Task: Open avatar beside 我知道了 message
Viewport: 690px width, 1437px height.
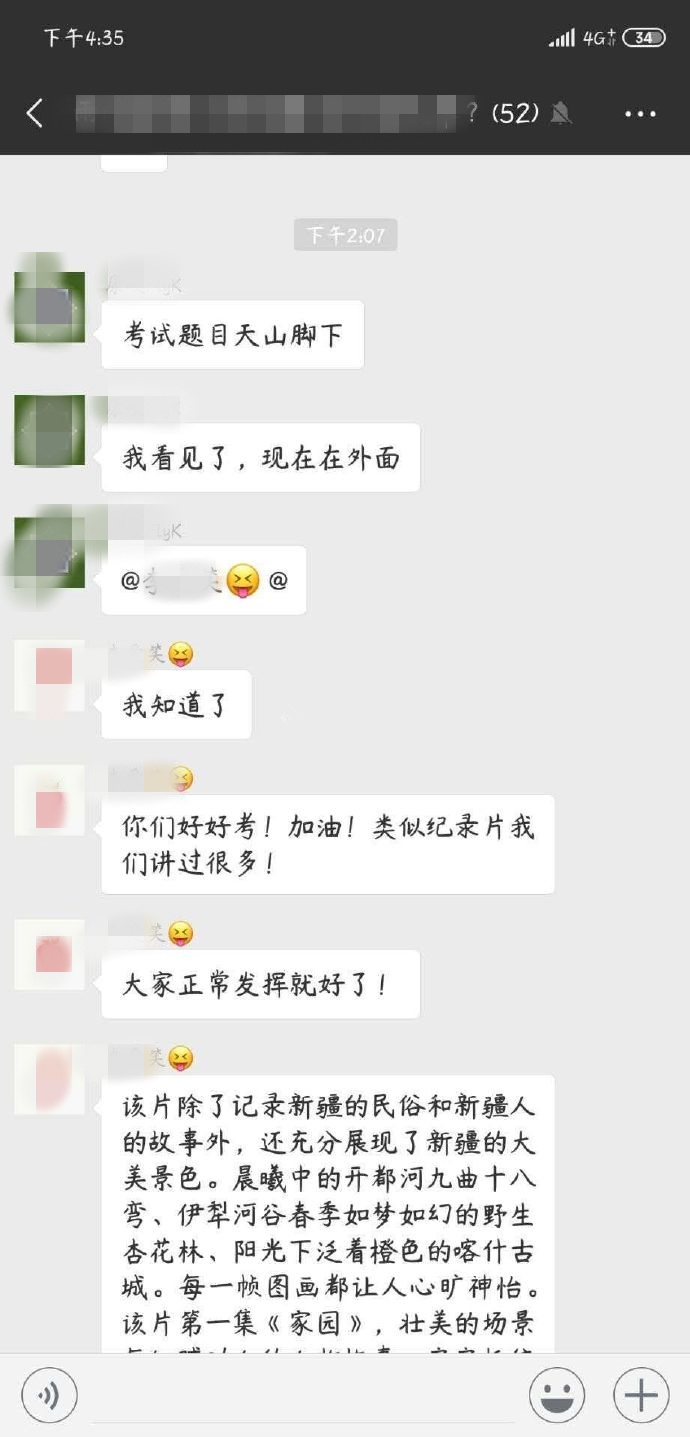Action: 49,676
